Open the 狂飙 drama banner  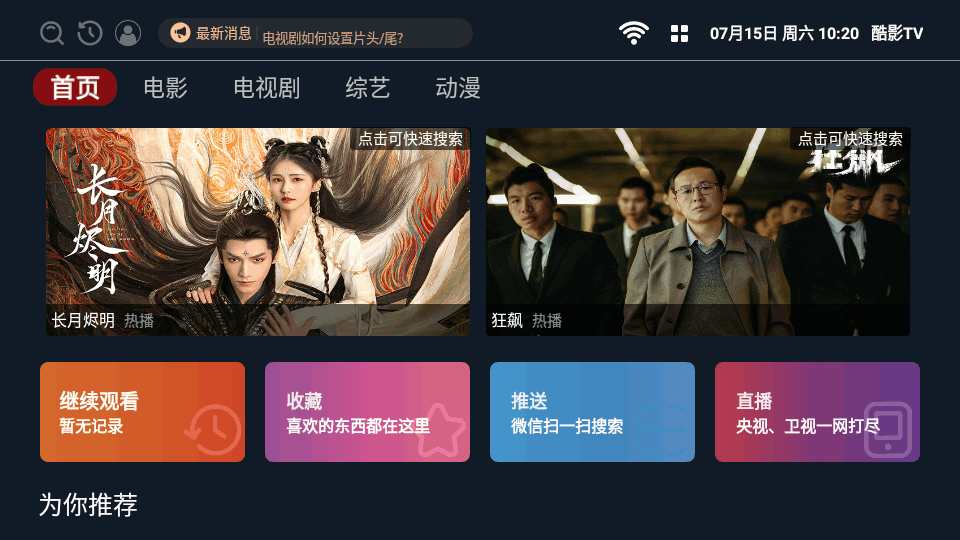coord(698,232)
